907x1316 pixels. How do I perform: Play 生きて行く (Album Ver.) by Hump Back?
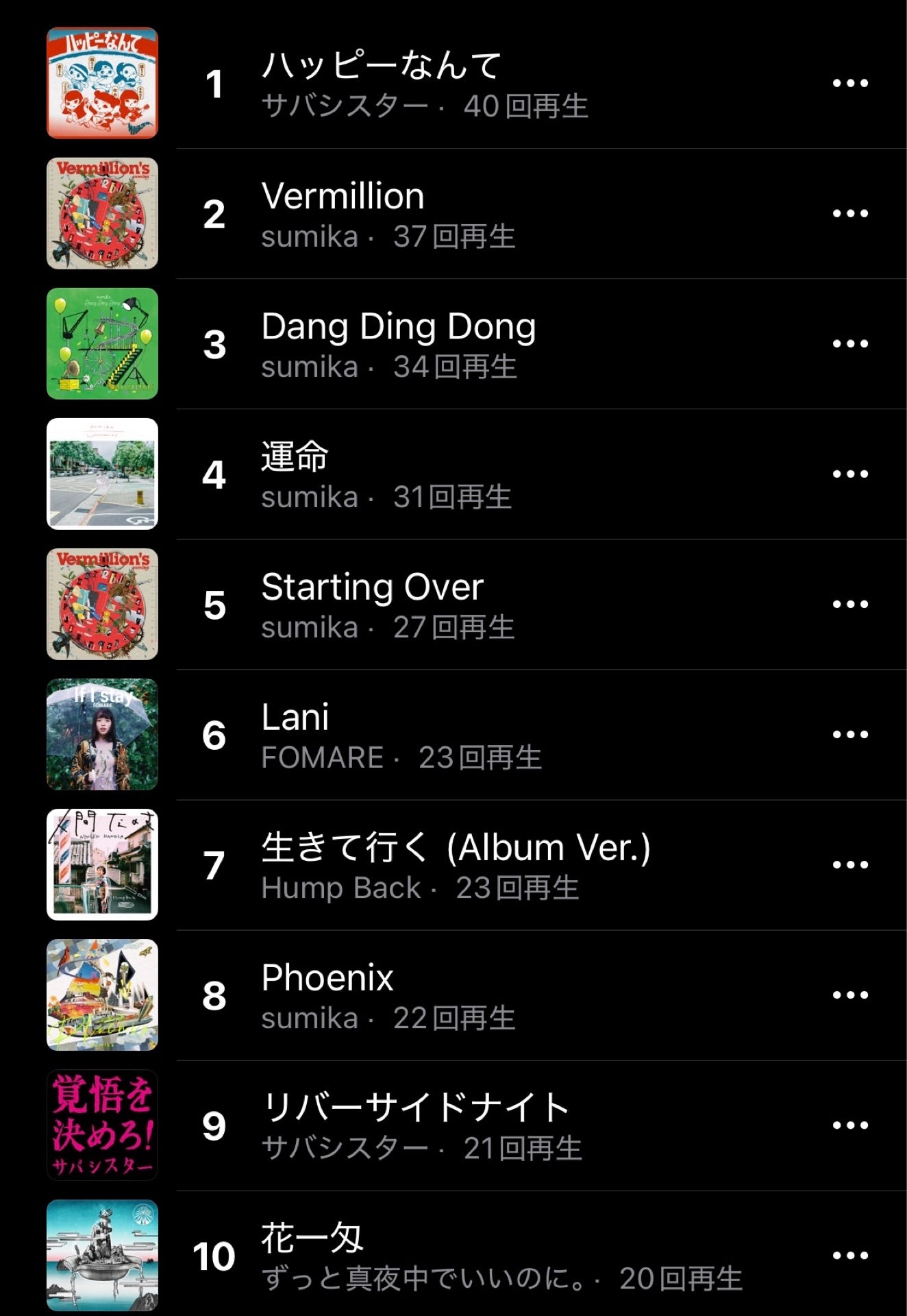click(456, 848)
